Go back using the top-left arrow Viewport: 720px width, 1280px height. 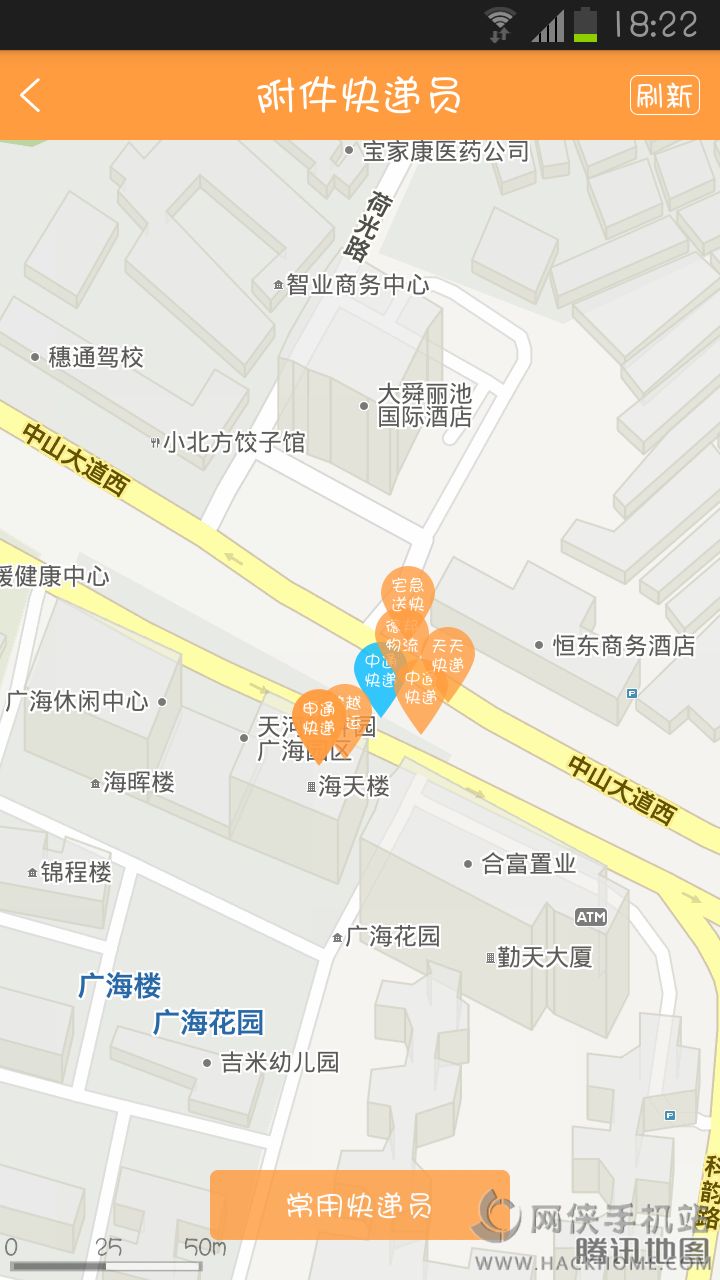click(31, 96)
